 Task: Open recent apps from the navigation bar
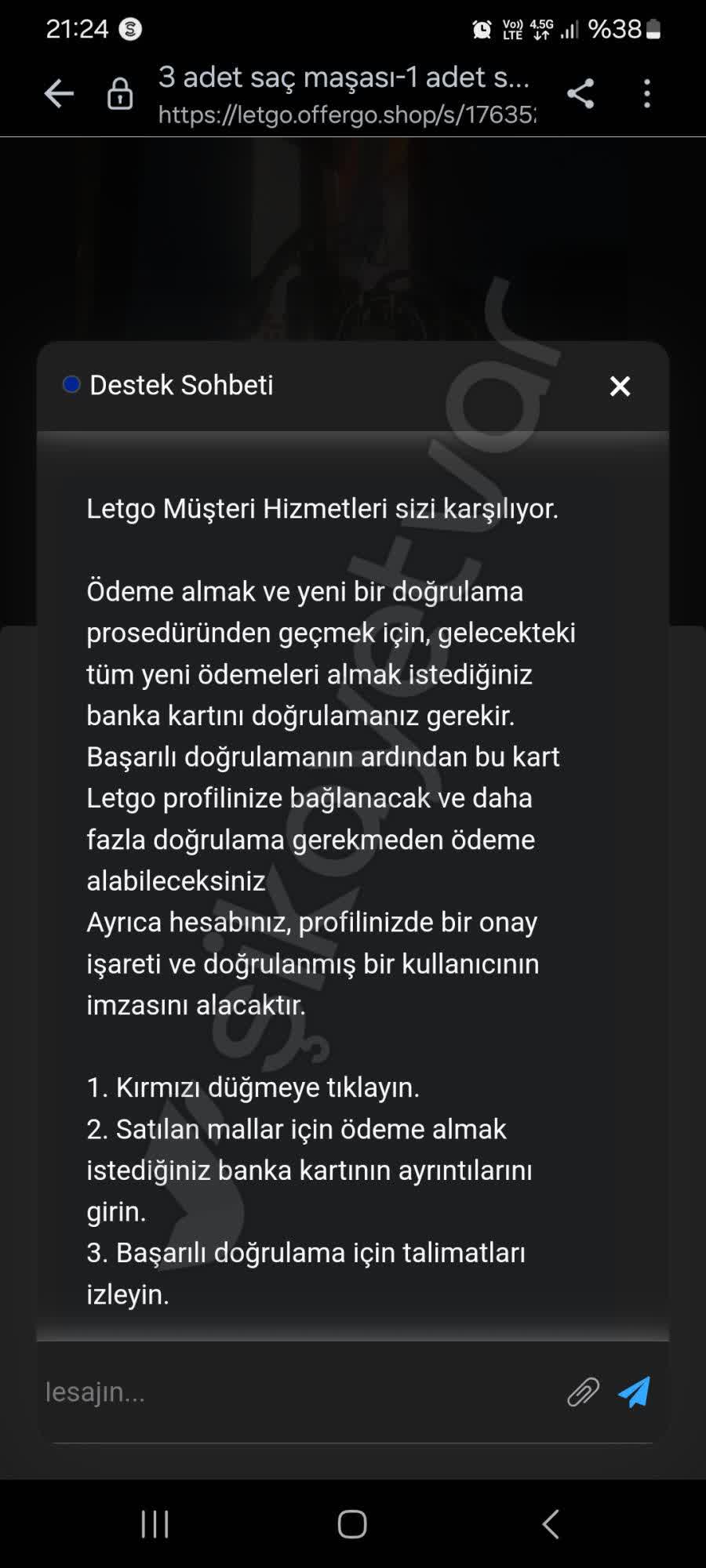point(155,1523)
